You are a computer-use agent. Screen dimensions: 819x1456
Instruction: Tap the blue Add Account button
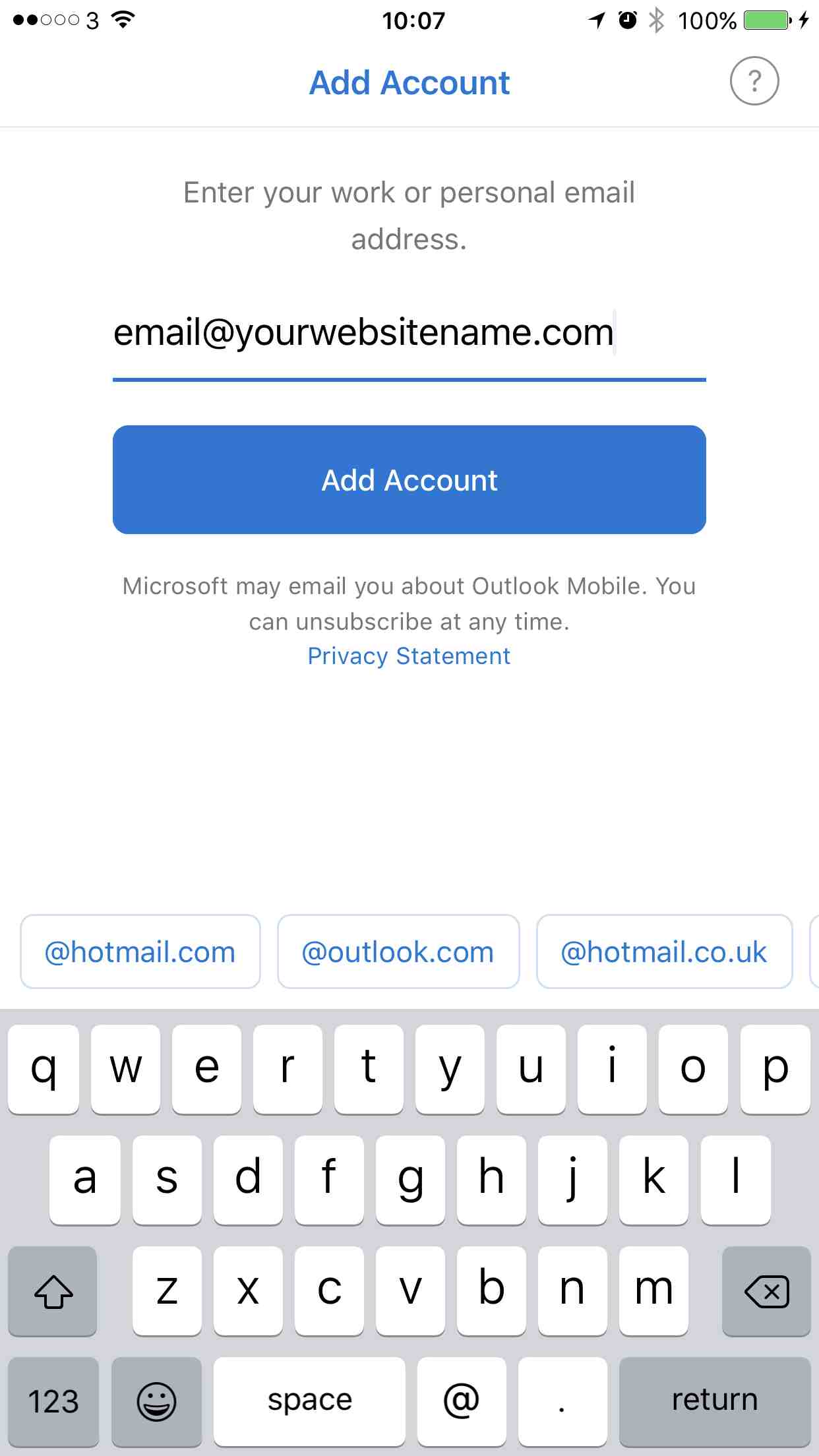click(x=409, y=479)
